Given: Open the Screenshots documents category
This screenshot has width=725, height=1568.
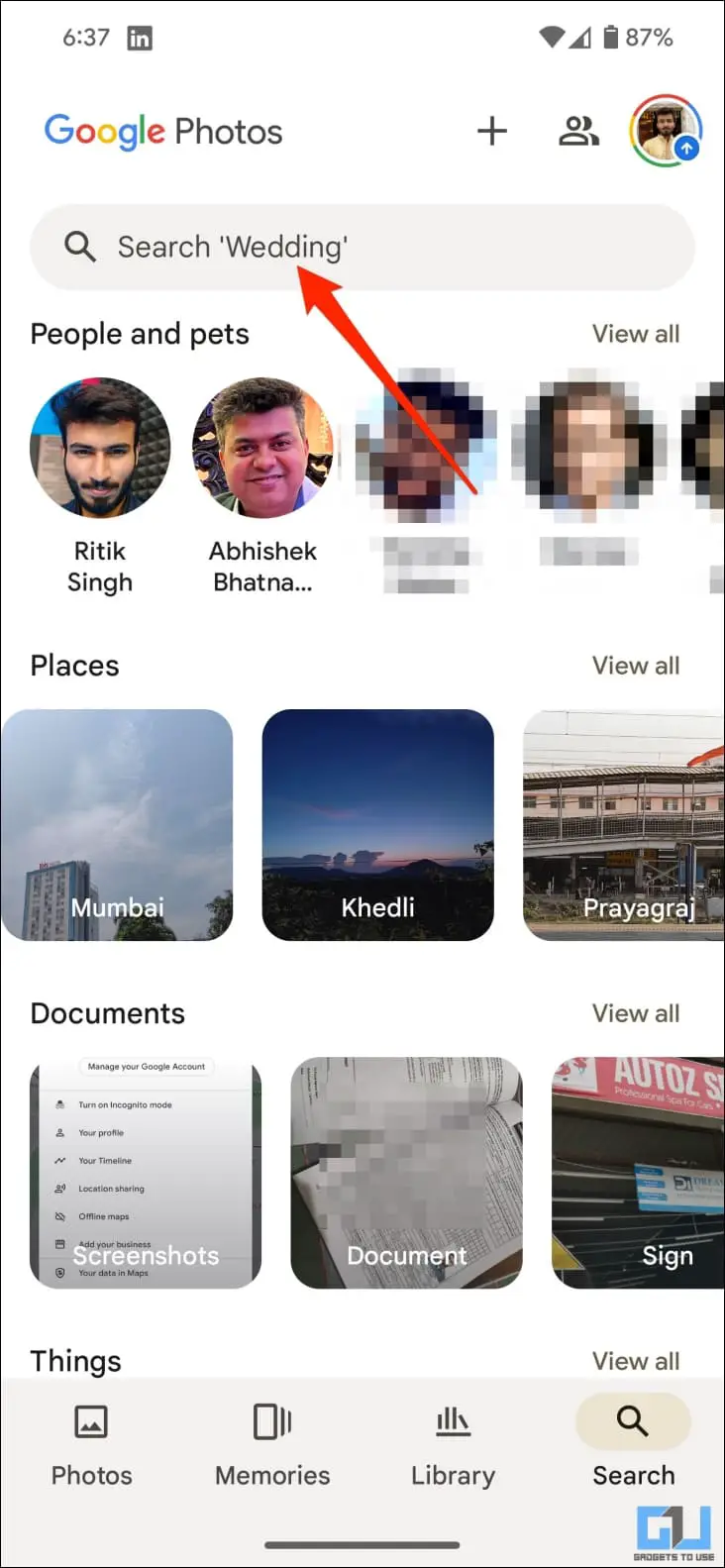Looking at the screenshot, I should tap(146, 1173).
